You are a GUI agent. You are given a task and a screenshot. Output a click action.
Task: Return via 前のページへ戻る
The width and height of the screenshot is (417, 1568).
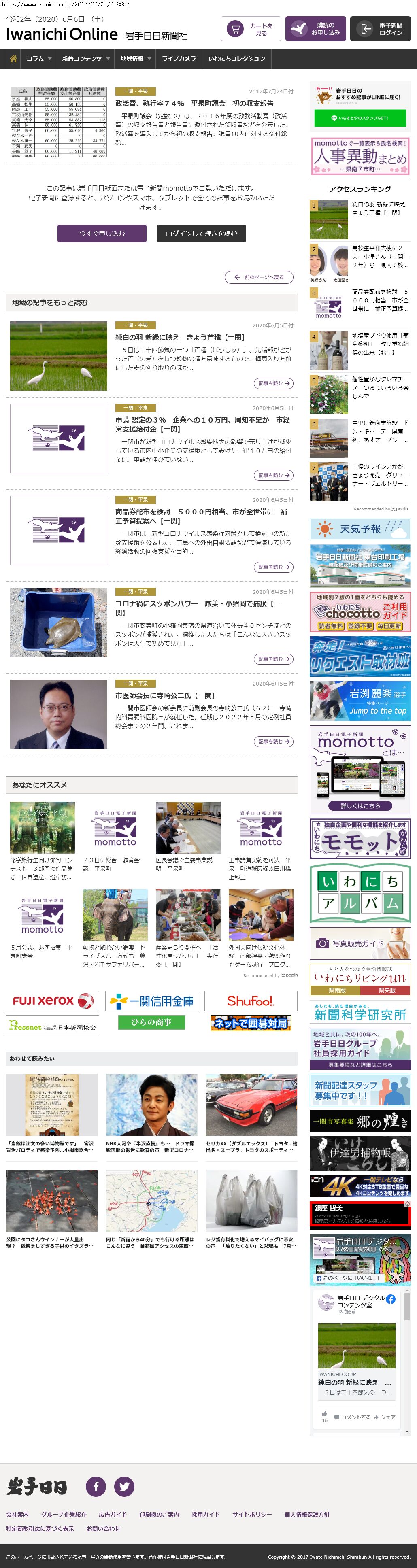click(260, 278)
